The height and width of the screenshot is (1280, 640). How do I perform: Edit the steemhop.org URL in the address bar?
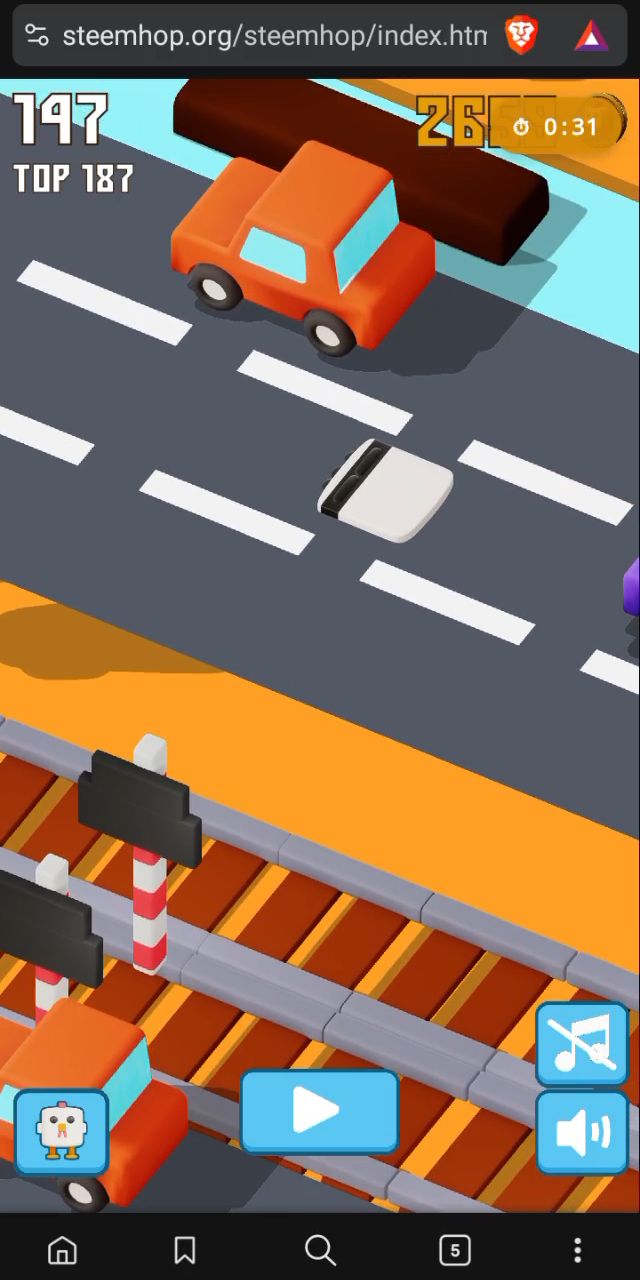[x=275, y=36]
